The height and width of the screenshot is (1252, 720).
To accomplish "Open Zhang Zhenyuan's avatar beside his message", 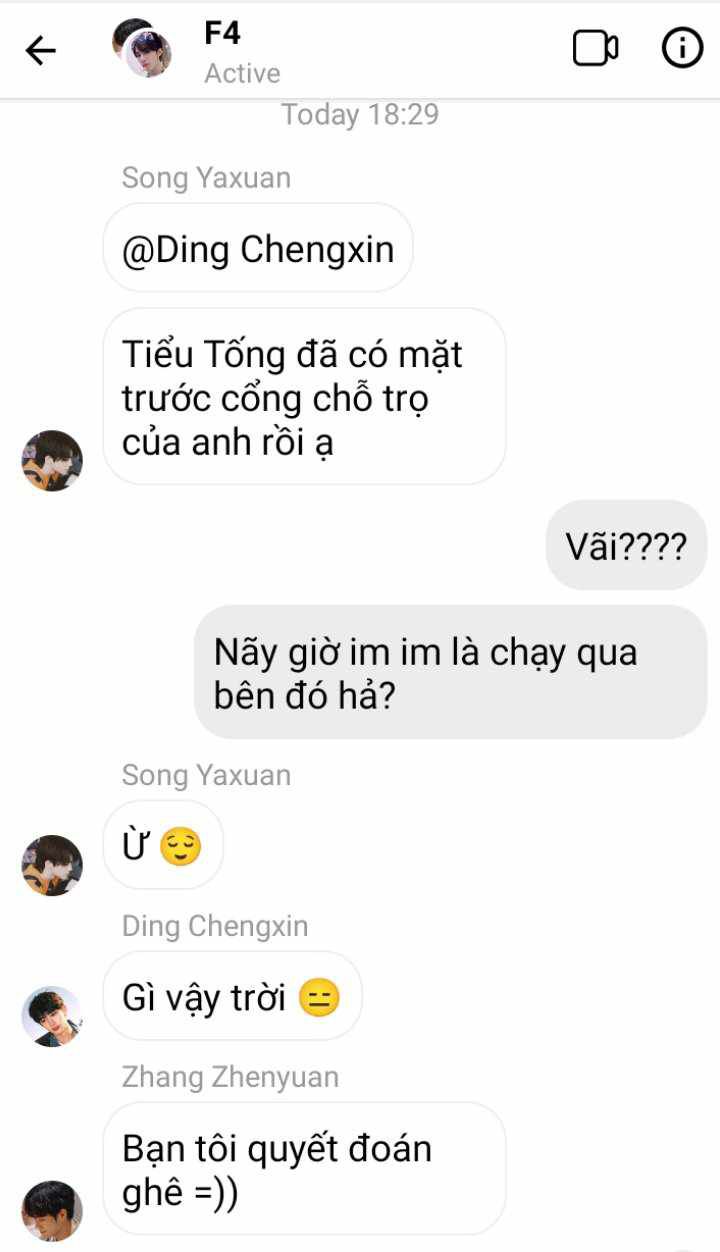I will [52, 1210].
